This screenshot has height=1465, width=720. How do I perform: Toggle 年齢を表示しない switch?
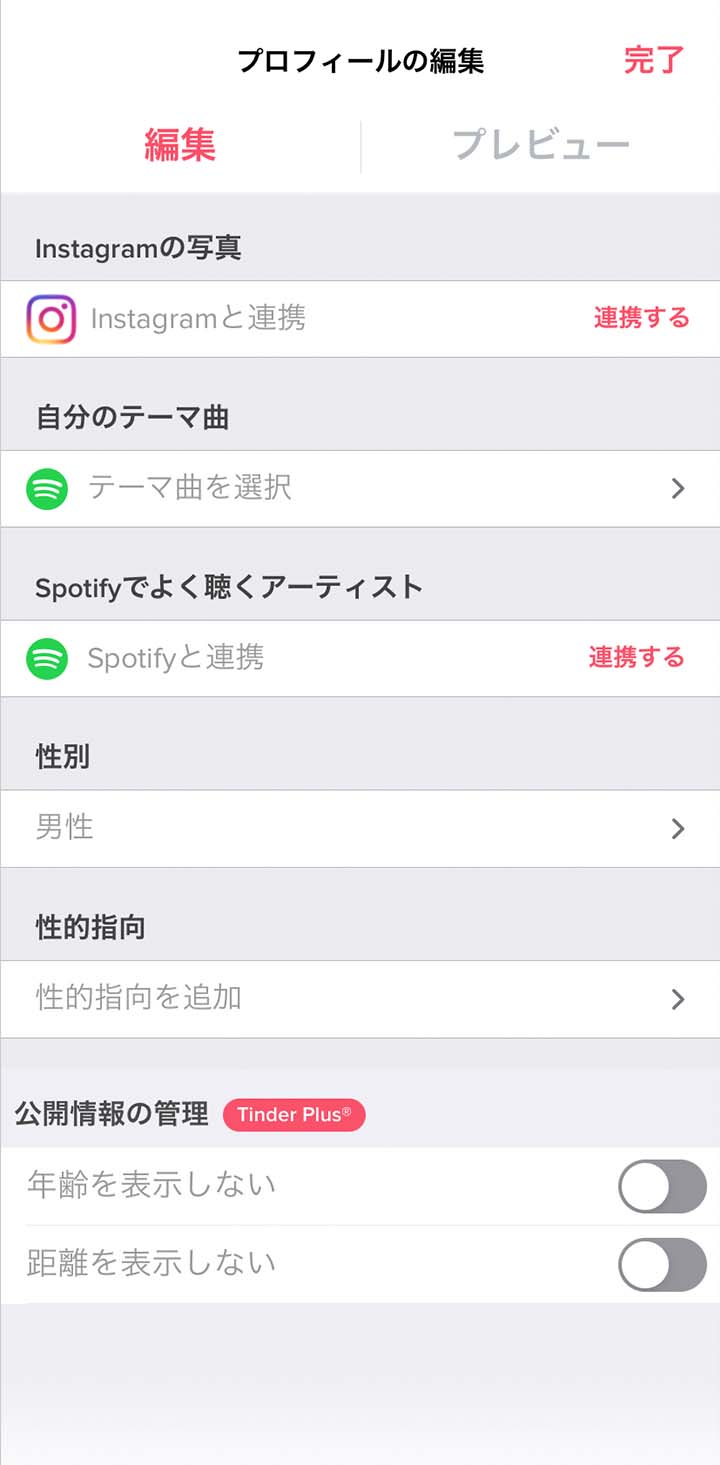pos(662,1186)
